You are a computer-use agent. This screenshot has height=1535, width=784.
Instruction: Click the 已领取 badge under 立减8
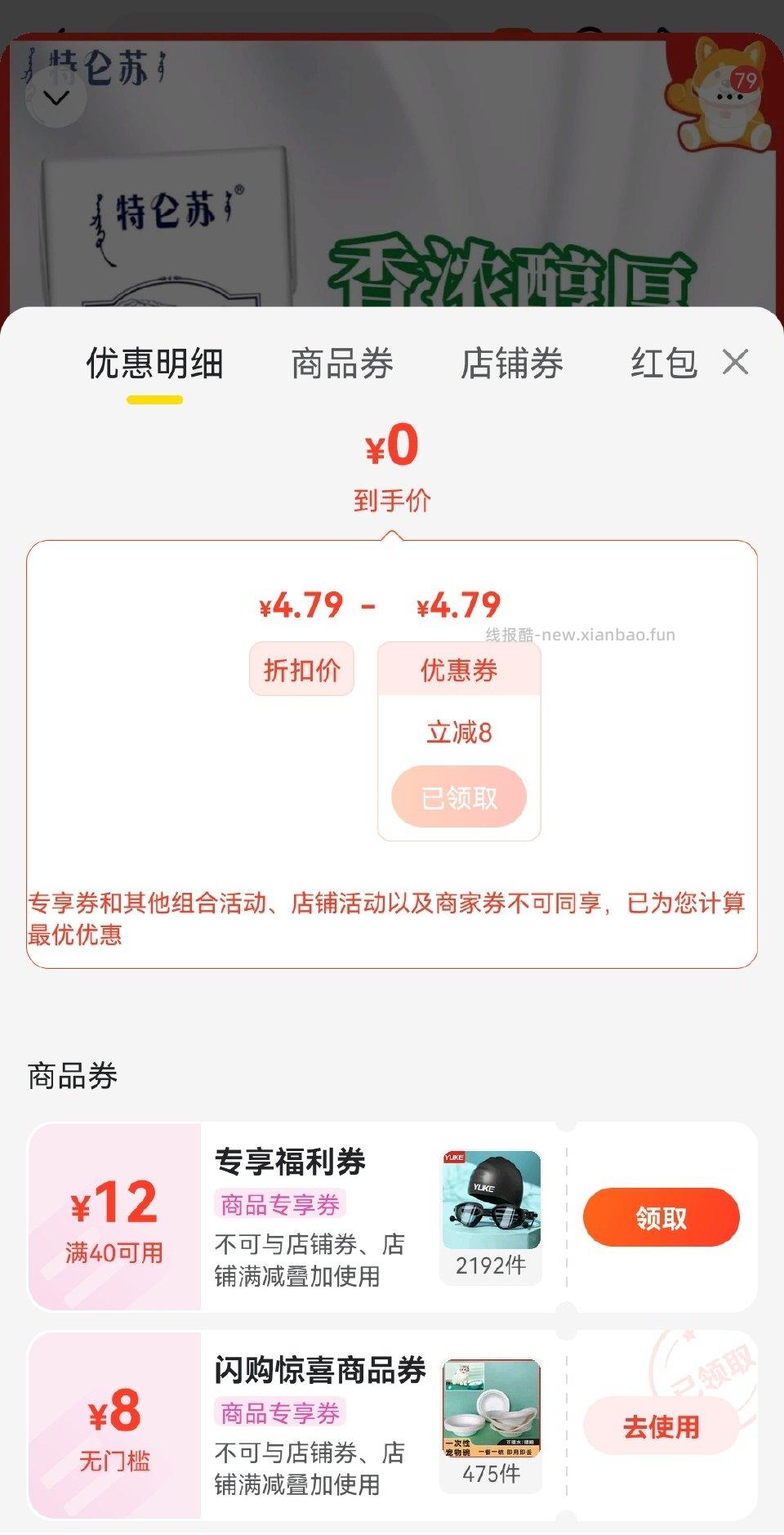point(459,797)
